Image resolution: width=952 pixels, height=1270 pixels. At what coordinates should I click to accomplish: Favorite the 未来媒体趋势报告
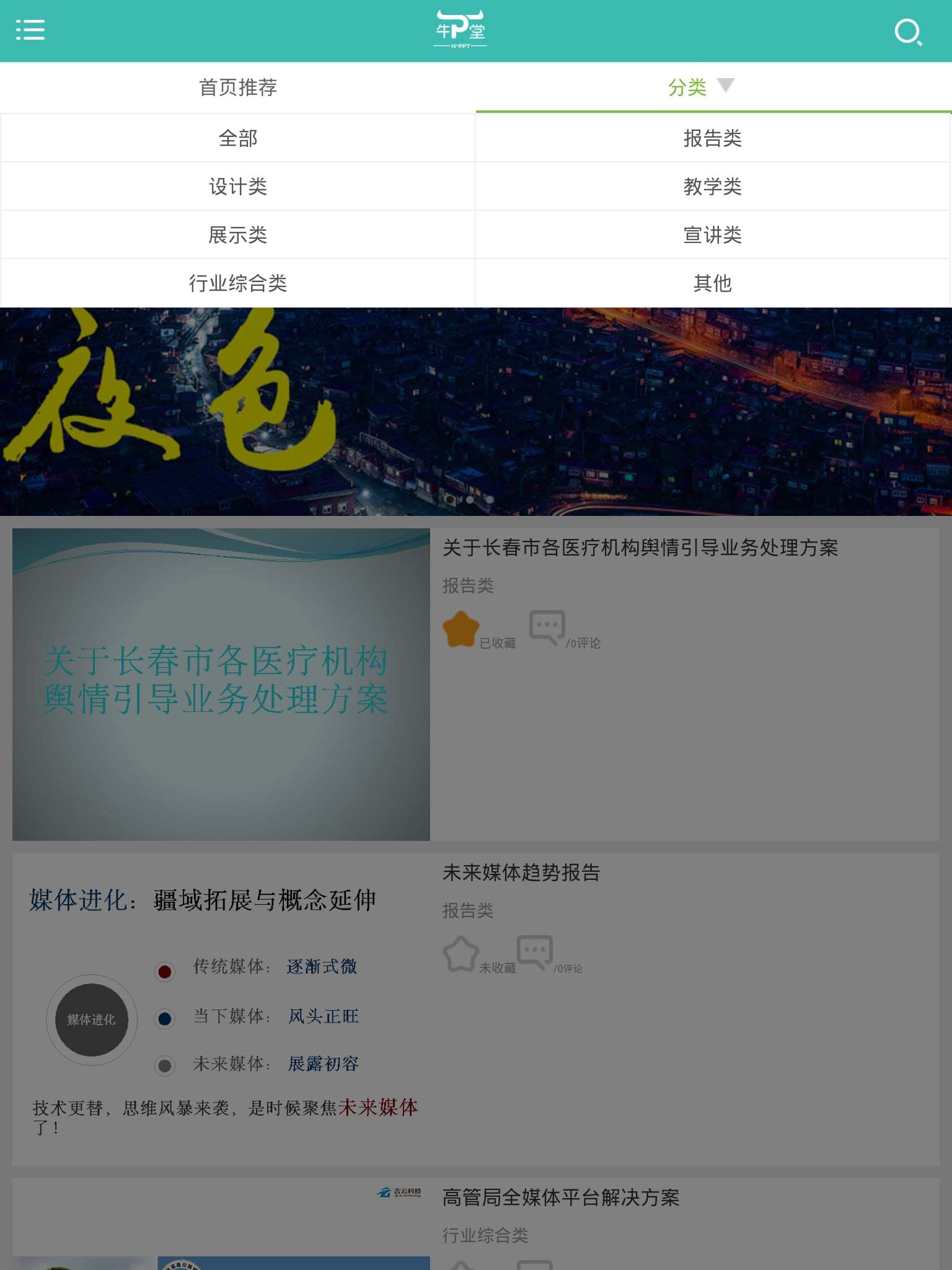[x=461, y=954]
